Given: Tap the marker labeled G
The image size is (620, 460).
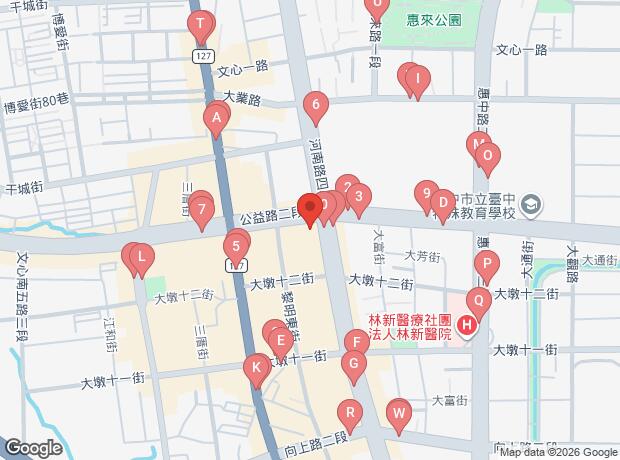Looking at the screenshot, I should pyautogui.click(x=352, y=365).
